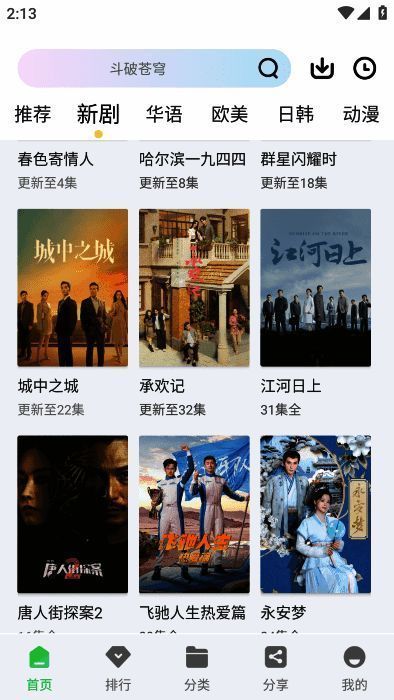Open the 分类 bottom tab
The width and height of the screenshot is (394, 700).
pos(197,668)
